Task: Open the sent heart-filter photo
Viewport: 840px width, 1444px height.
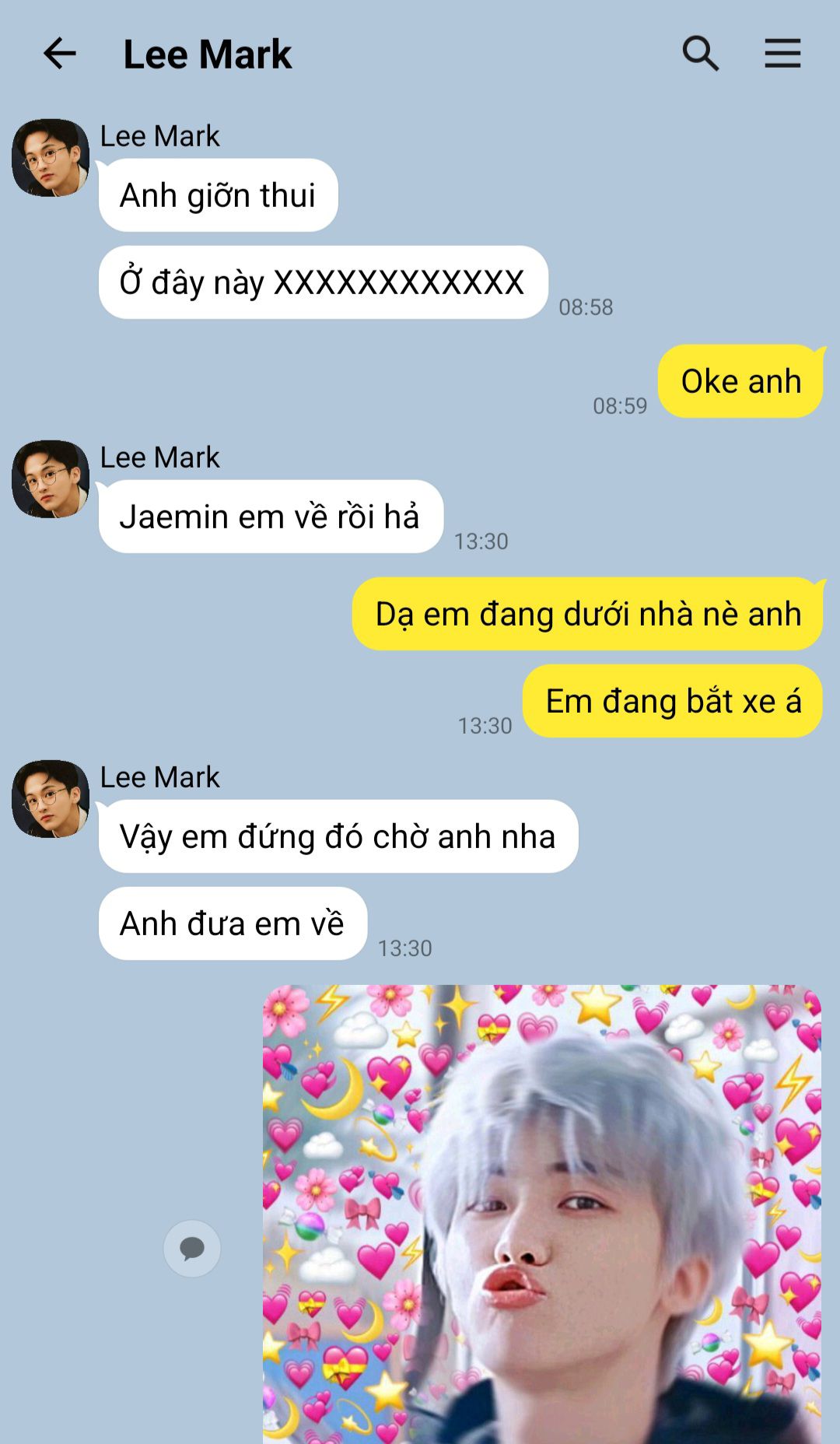Action: (x=541, y=1214)
